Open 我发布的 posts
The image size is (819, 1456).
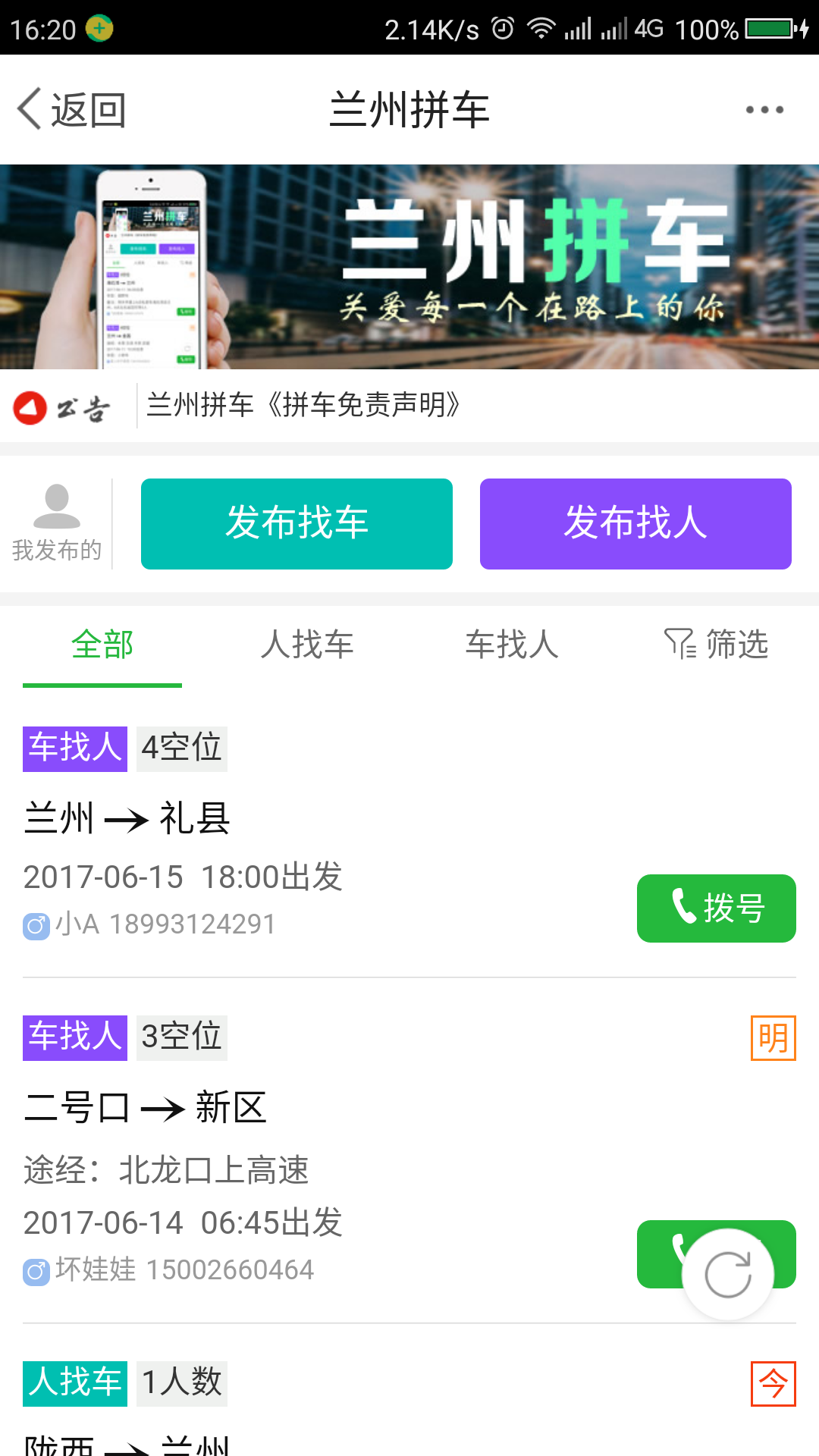pos(57,523)
